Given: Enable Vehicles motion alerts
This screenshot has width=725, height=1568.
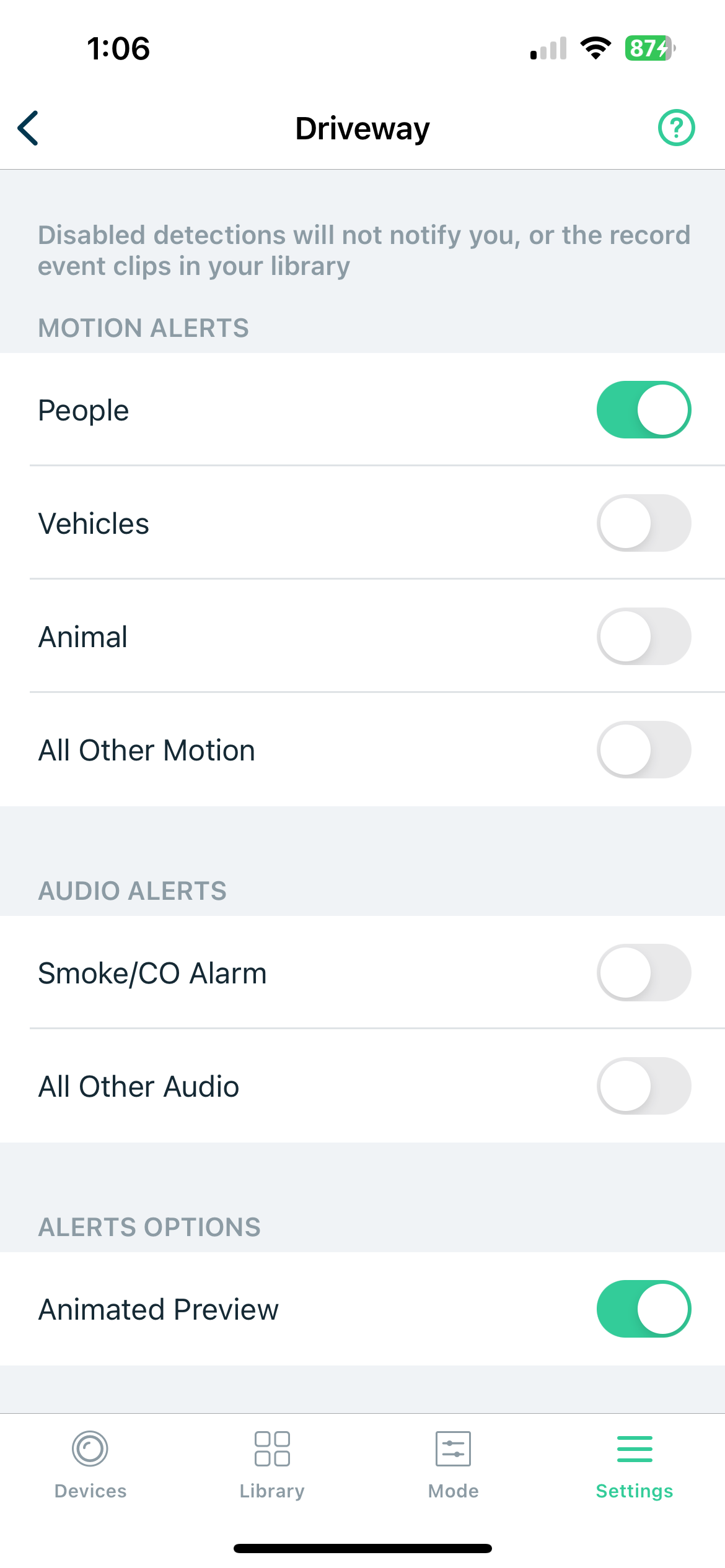Looking at the screenshot, I should (643, 523).
